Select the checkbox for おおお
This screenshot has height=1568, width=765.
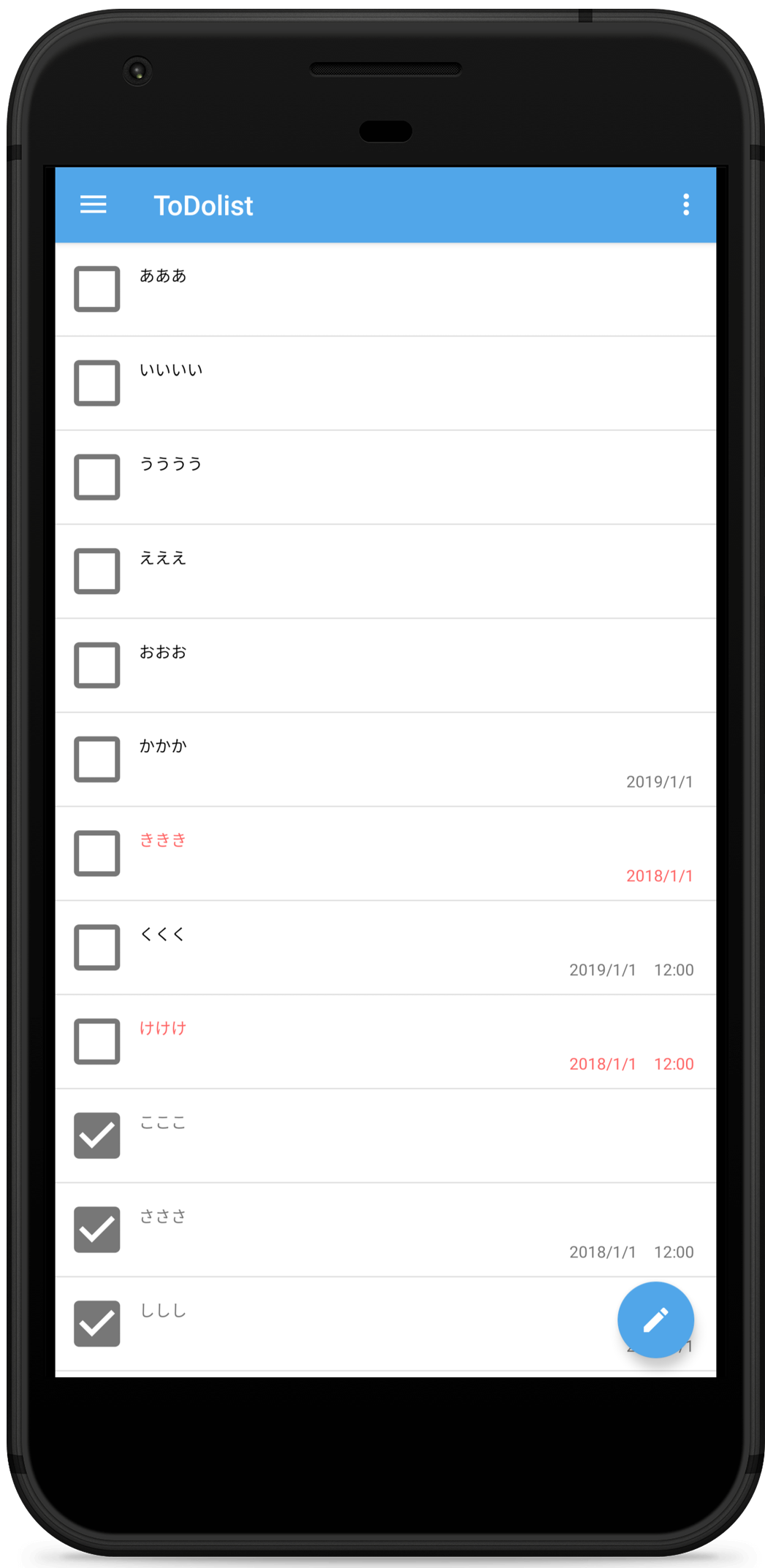click(97, 666)
